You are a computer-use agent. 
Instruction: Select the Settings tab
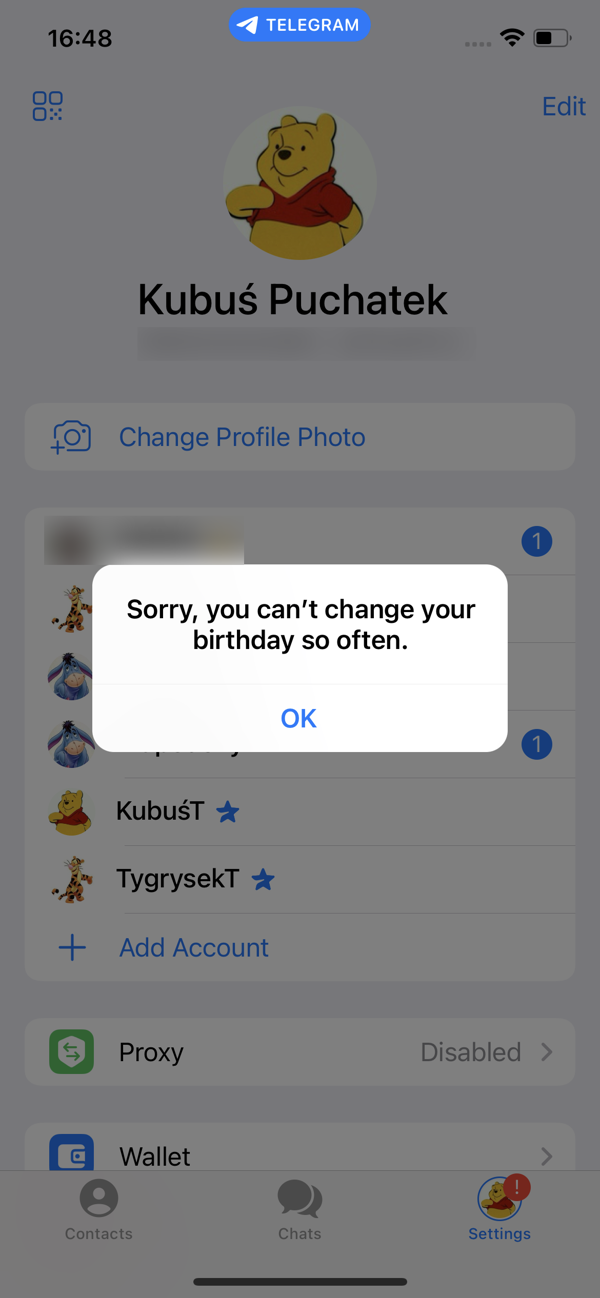(x=499, y=1210)
